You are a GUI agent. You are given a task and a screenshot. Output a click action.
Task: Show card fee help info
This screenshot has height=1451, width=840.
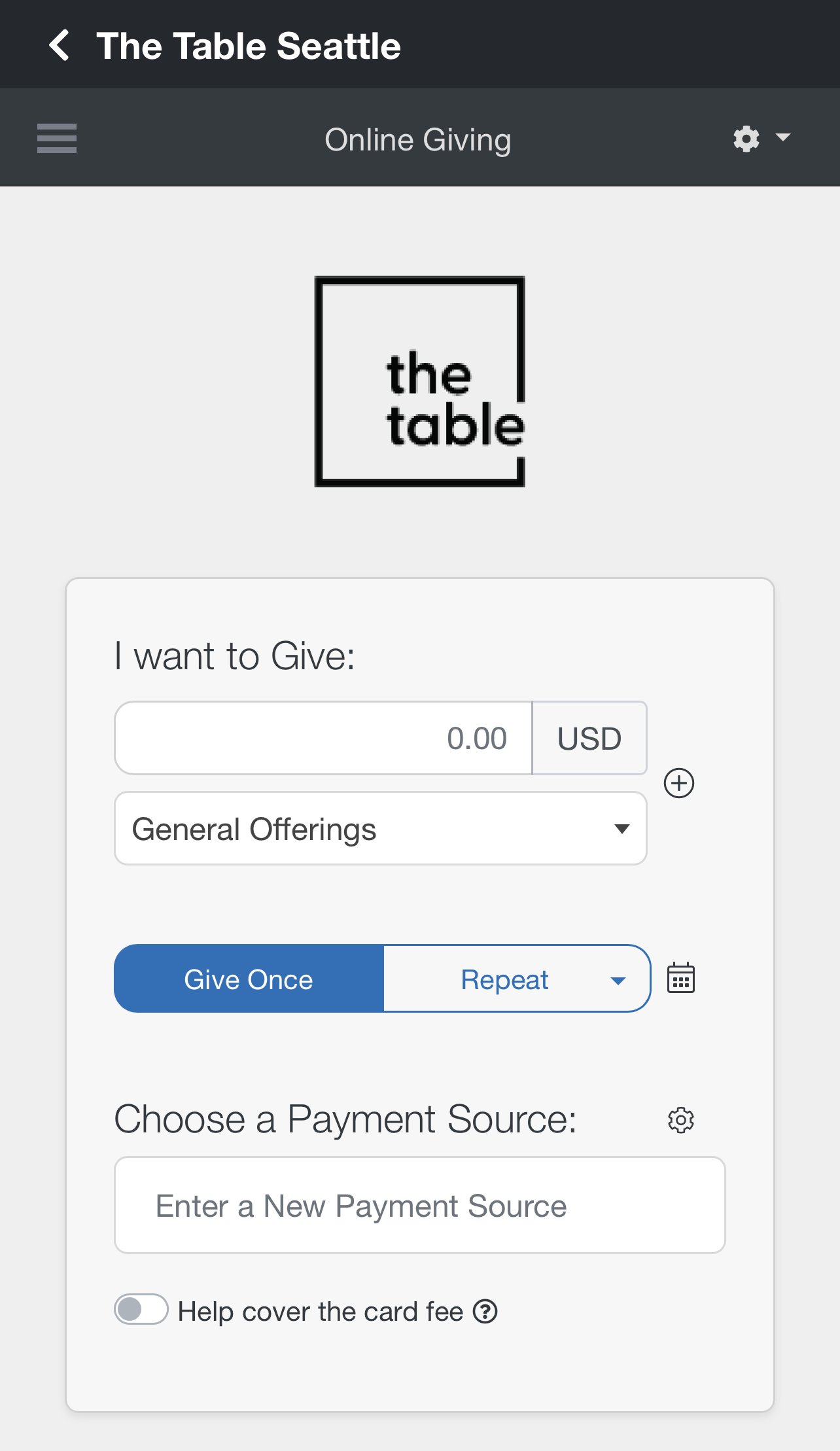coord(485,1311)
